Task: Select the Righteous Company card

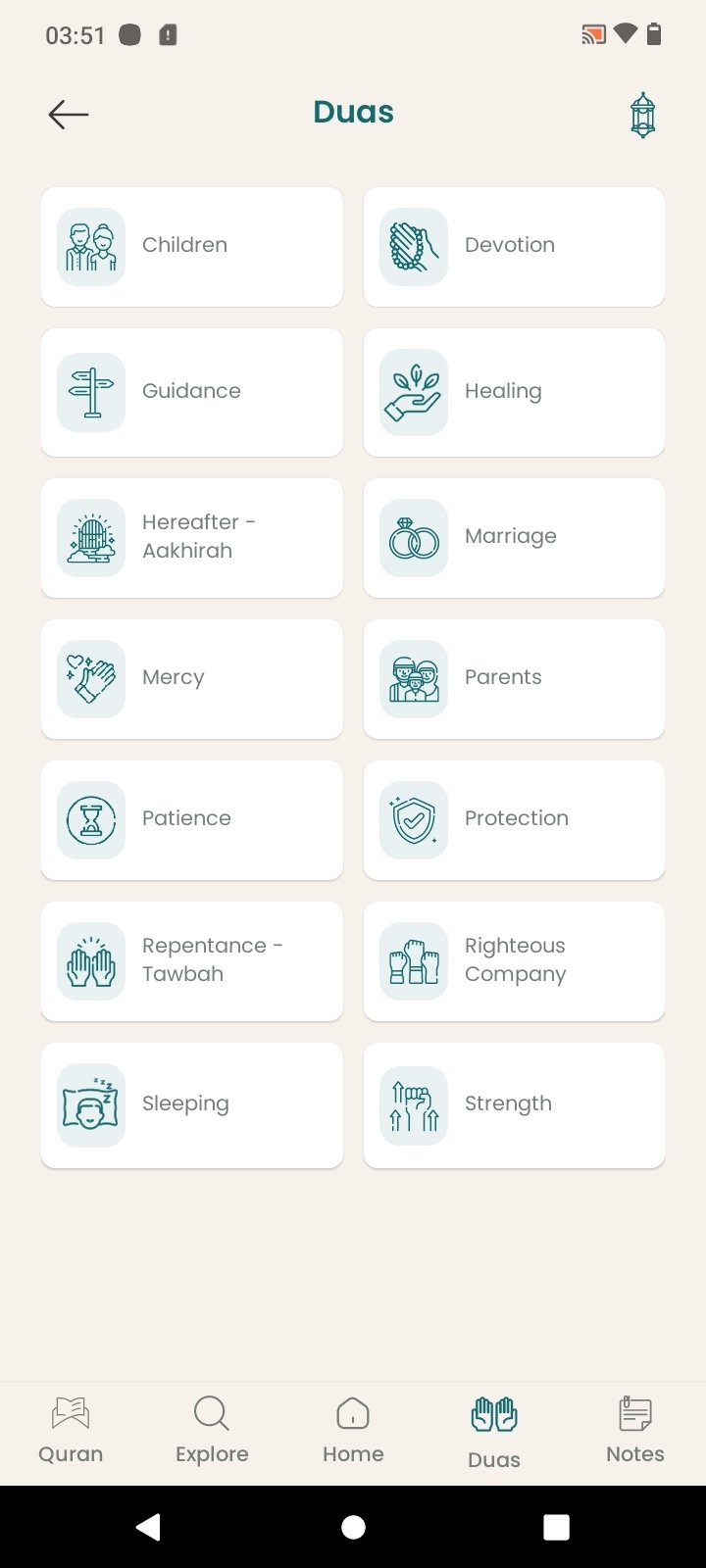Action: pos(514,960)
